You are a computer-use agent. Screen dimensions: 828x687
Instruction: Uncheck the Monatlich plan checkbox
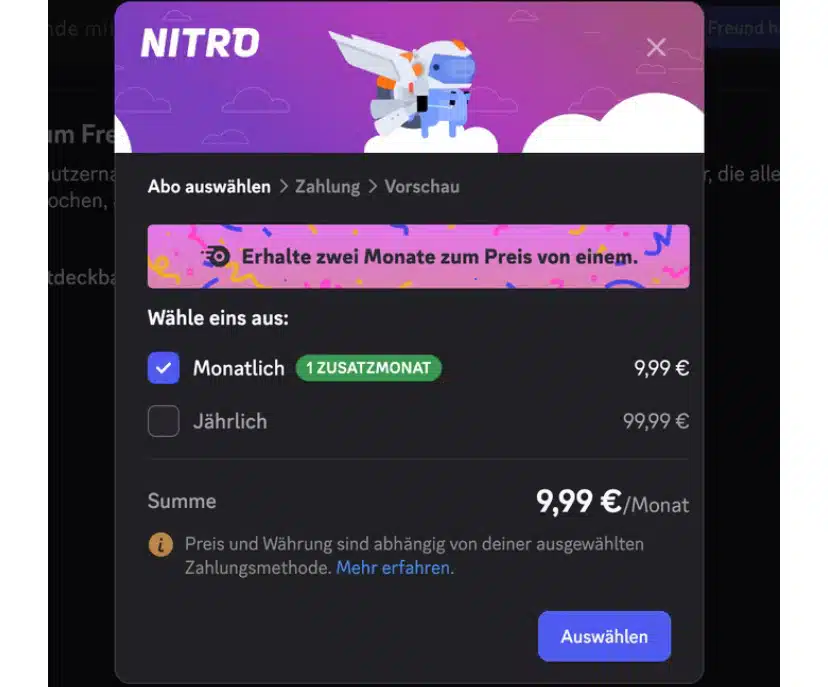pos(163,368)
